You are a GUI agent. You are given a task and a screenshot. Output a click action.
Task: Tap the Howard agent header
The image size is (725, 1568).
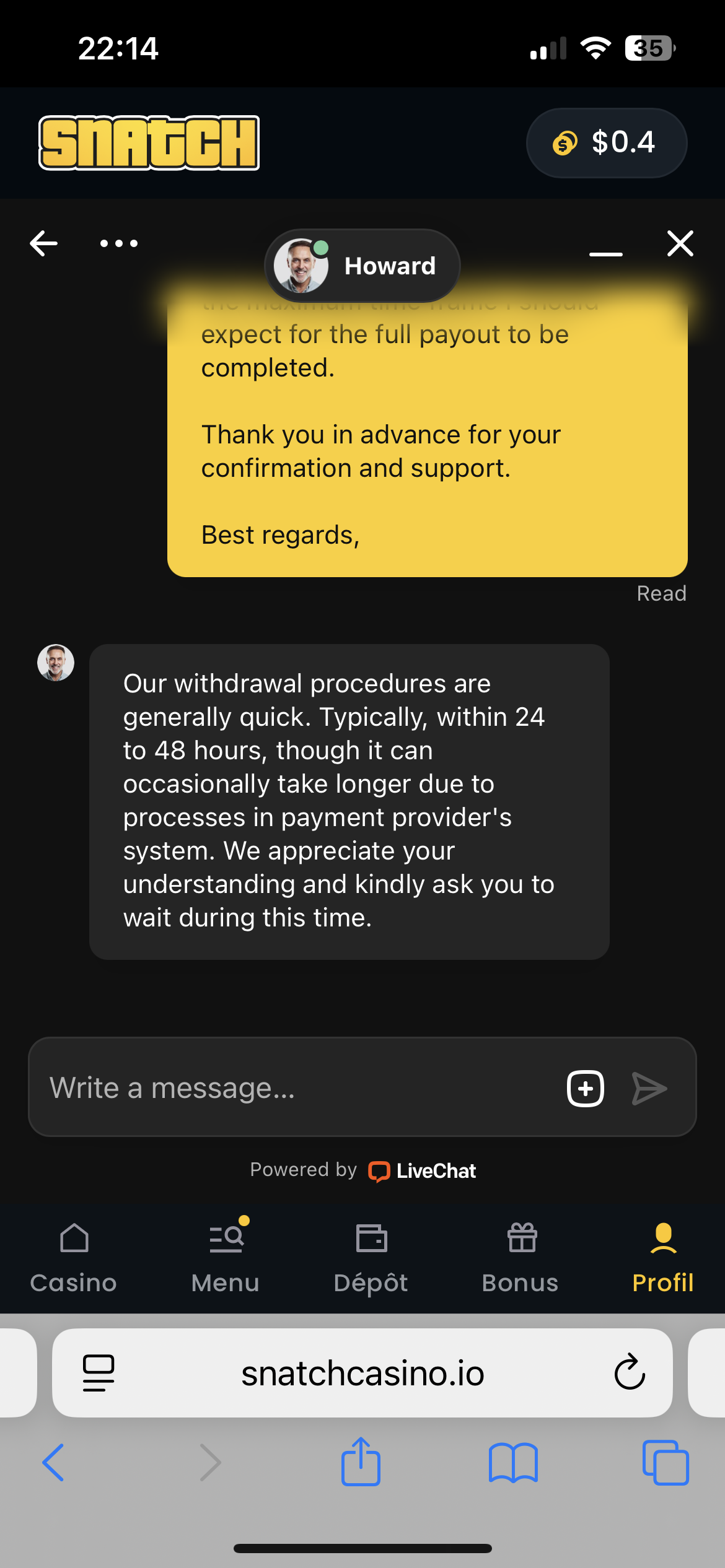click(x=362, y=266)
